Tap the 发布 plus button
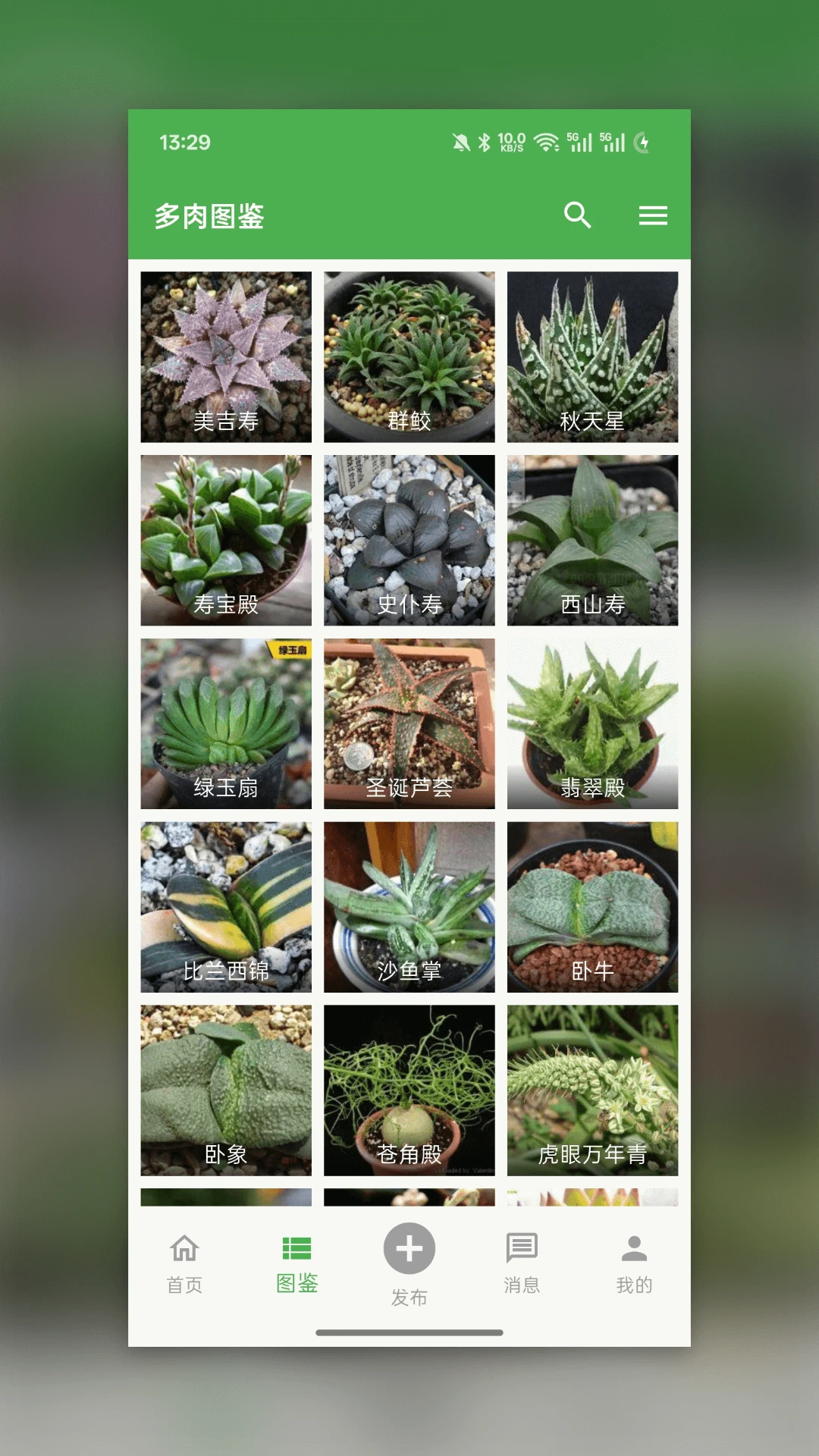 click(409, 1249)
